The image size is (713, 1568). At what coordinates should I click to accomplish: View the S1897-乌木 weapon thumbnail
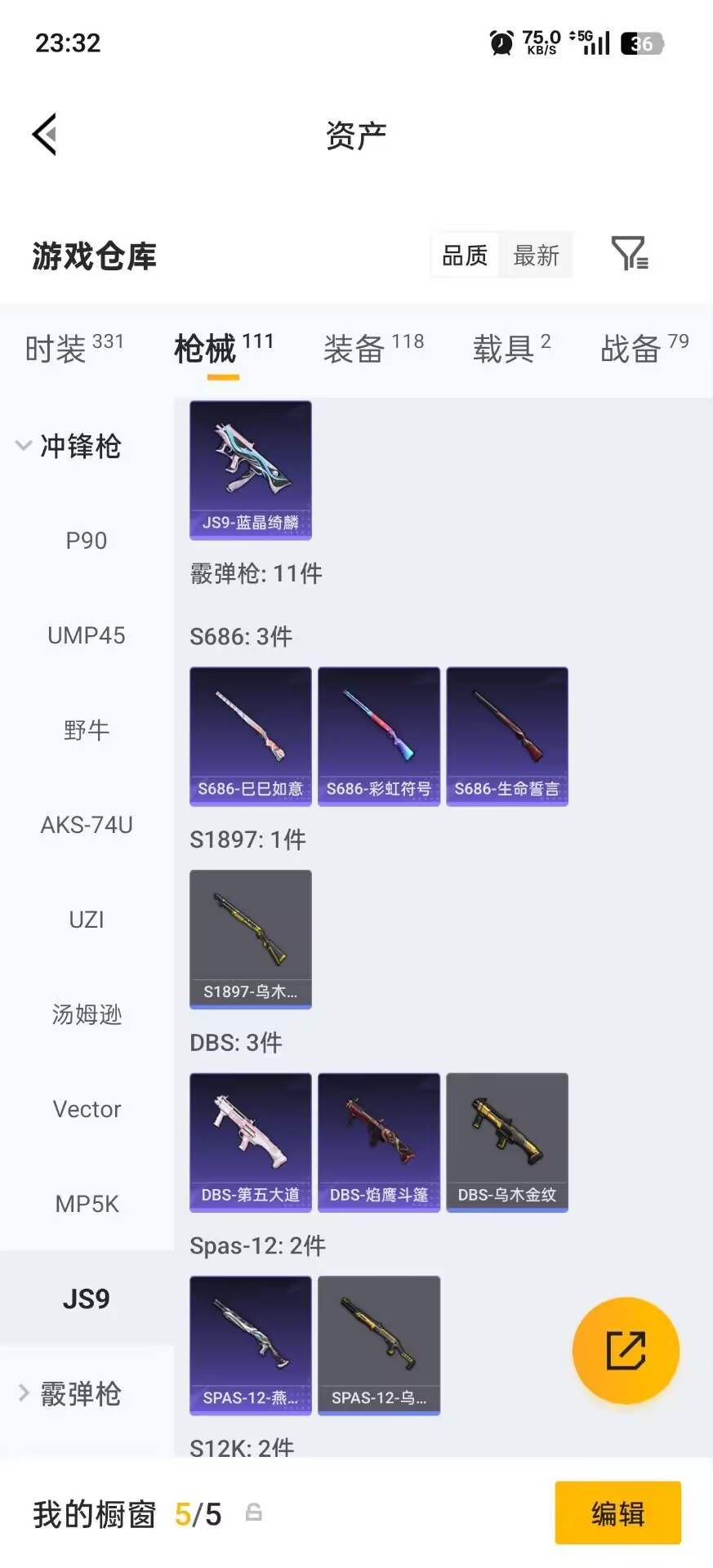point(250,938)
